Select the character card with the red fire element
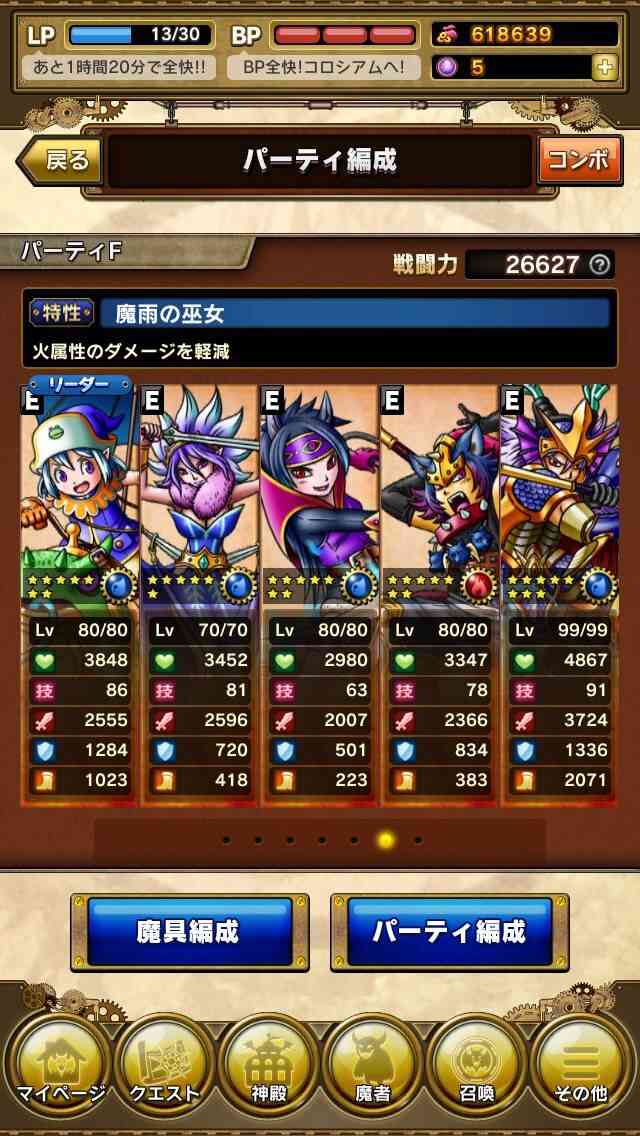640x1136 pixels. 439,594
